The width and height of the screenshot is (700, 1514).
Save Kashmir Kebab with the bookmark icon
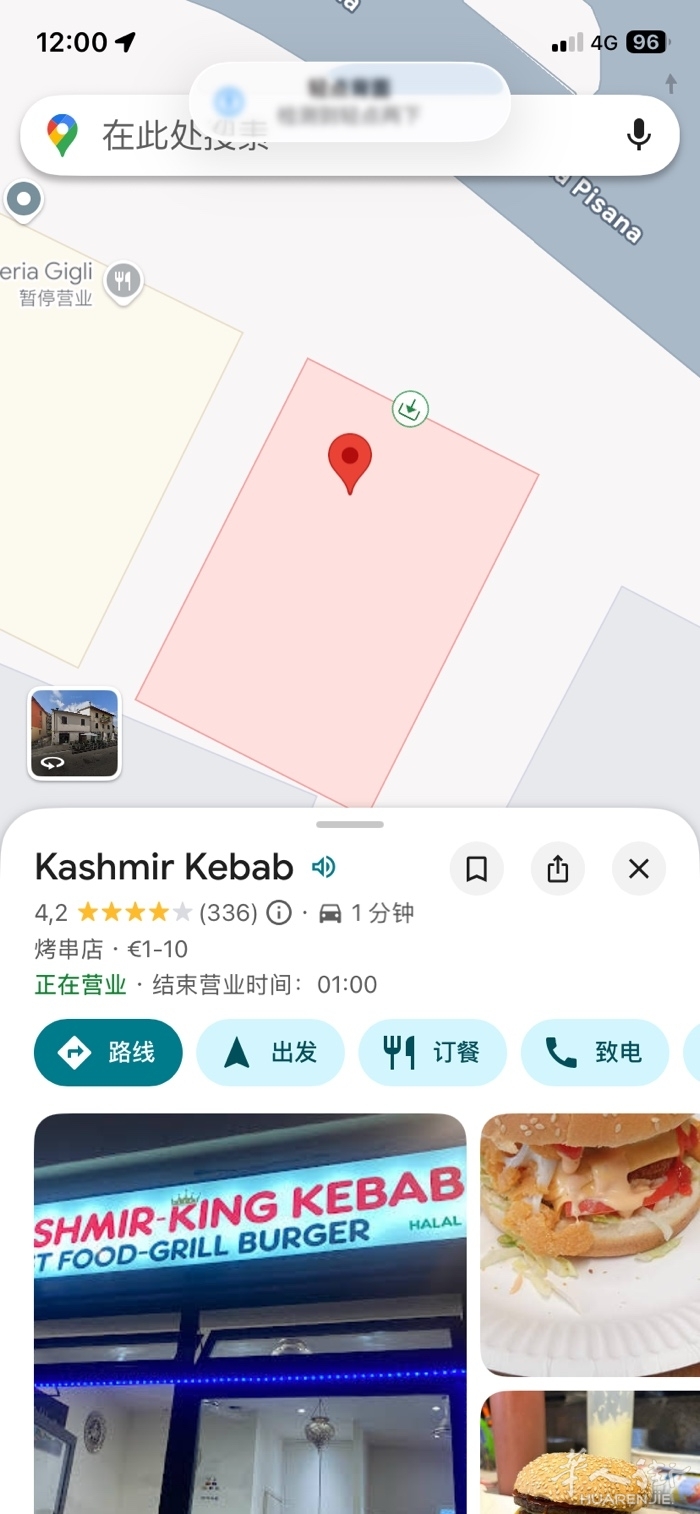click(477, 869)
